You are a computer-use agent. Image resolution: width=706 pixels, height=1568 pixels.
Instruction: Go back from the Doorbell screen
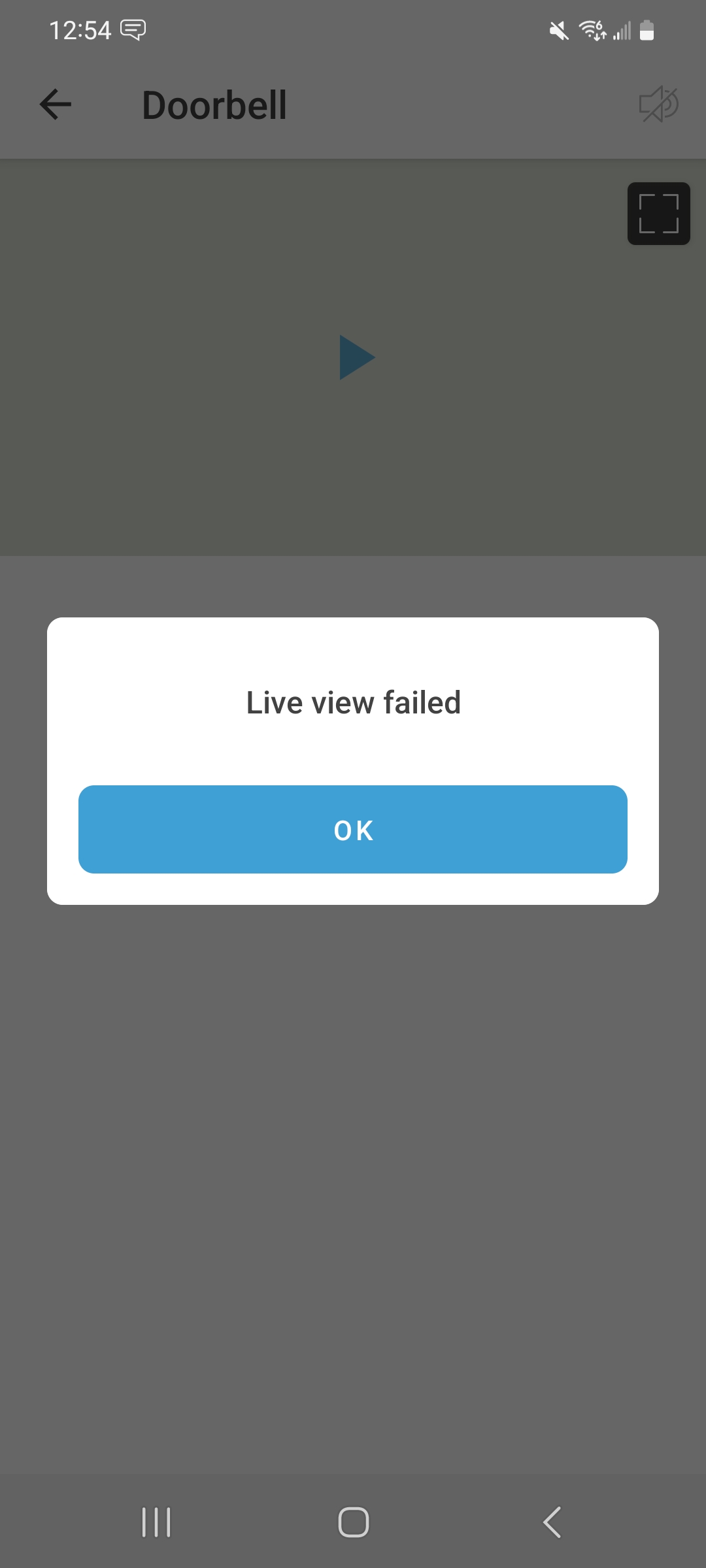(56, 105)
